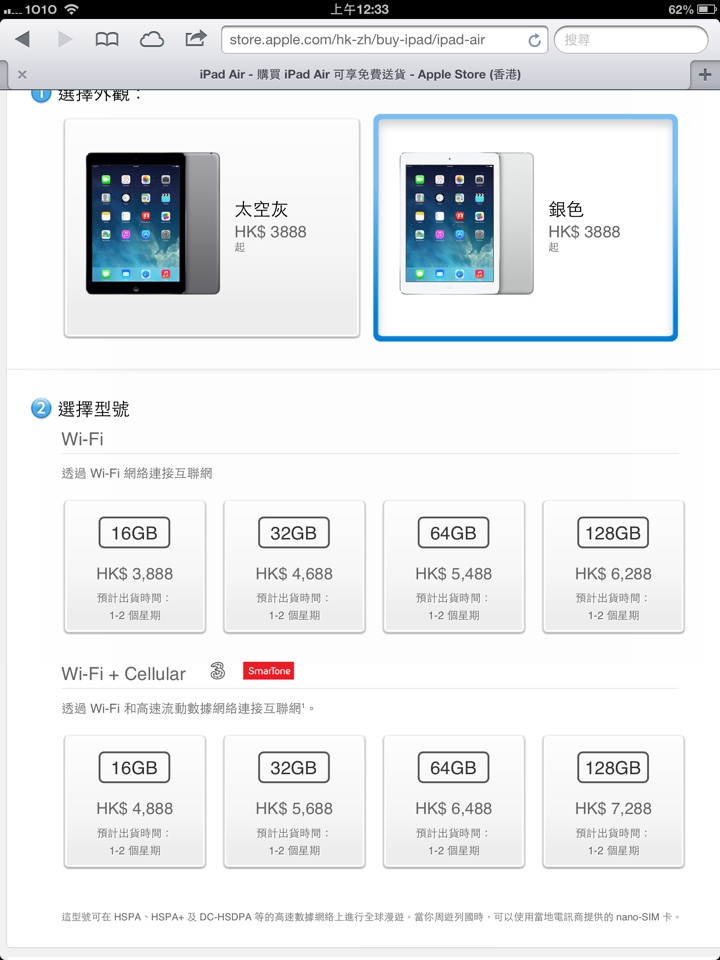
Task: Pick Cellular 16GB for HK$ 4,888
Action: [135, 801]
